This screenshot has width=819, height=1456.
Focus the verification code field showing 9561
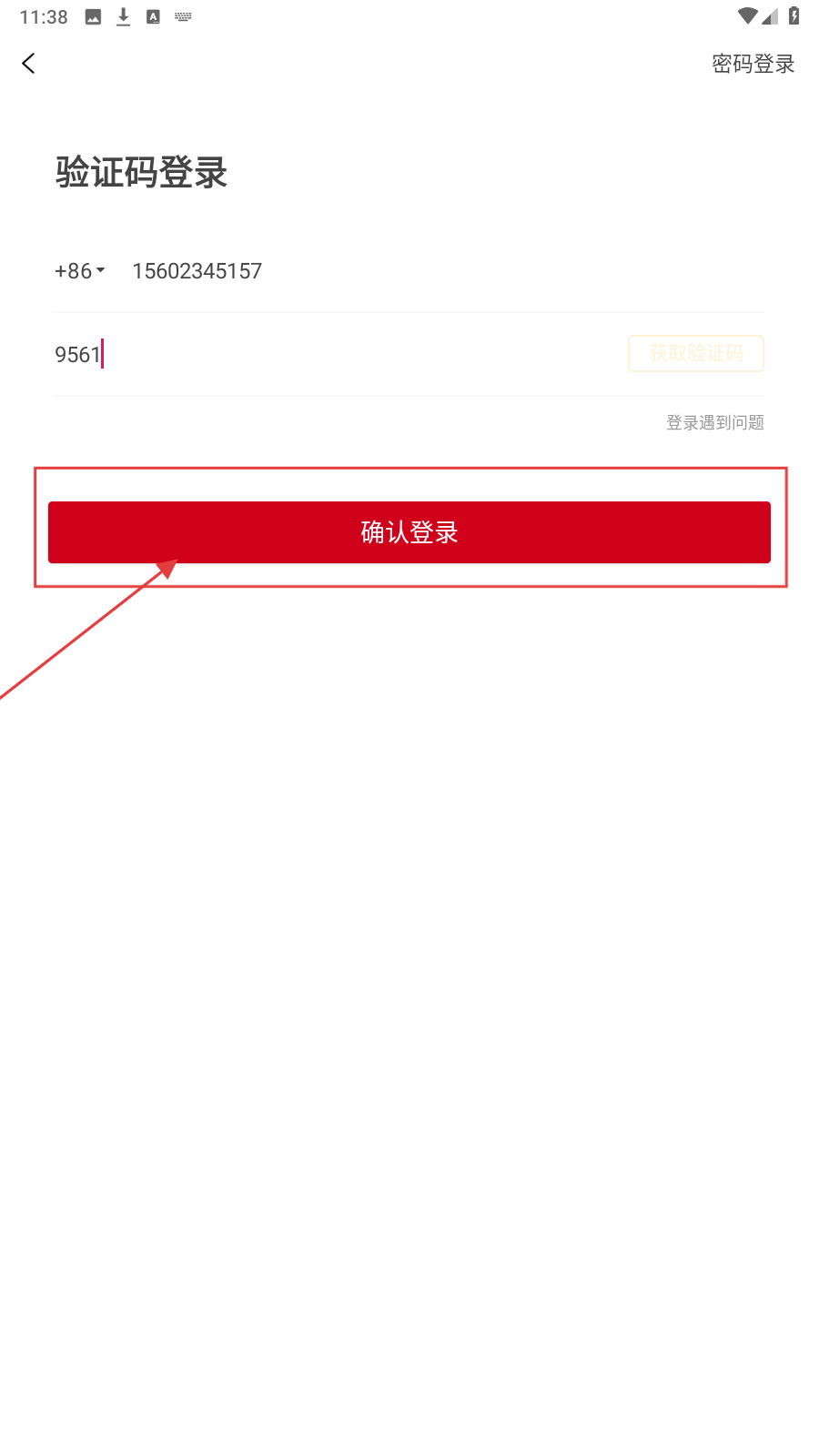click(x=337, y=354)
